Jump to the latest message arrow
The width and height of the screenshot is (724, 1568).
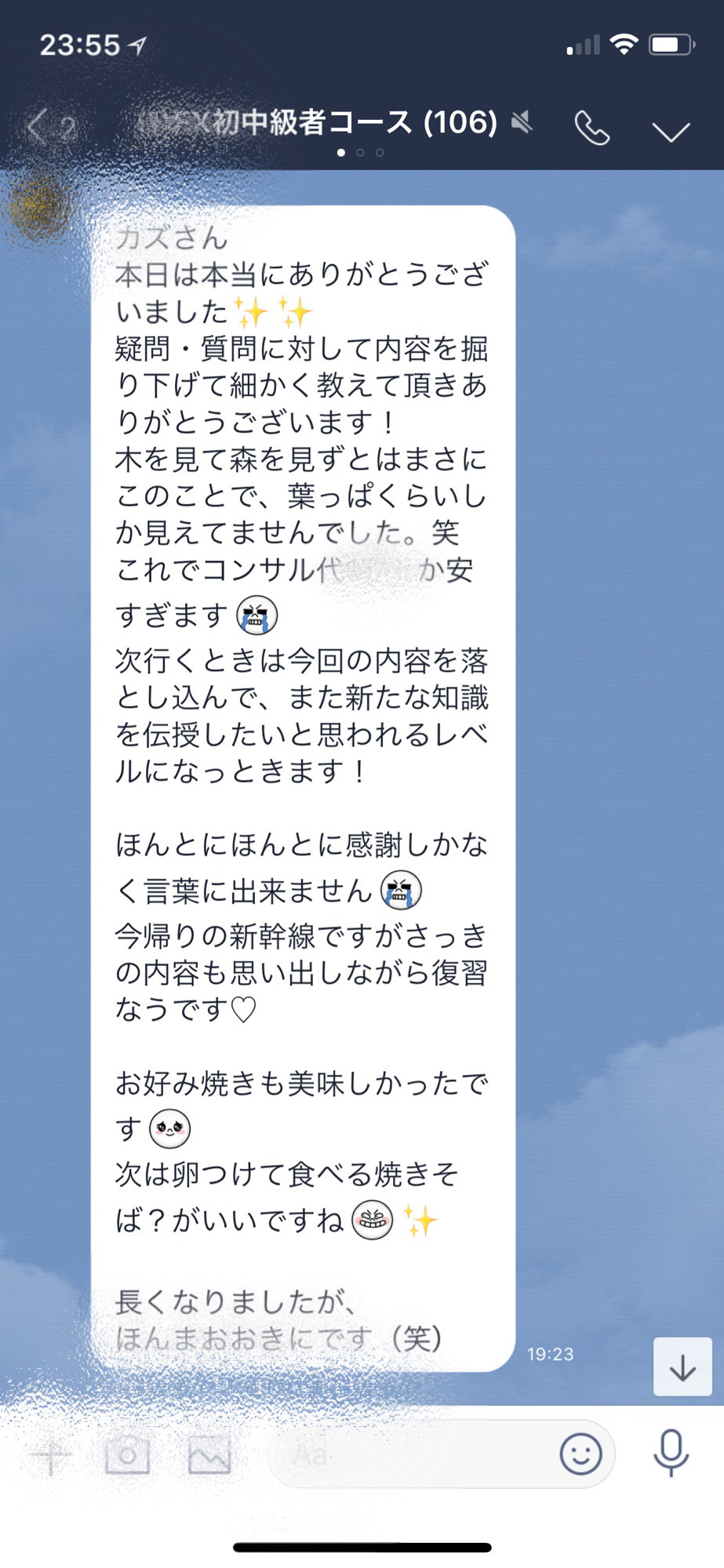tap(682, 1367)
